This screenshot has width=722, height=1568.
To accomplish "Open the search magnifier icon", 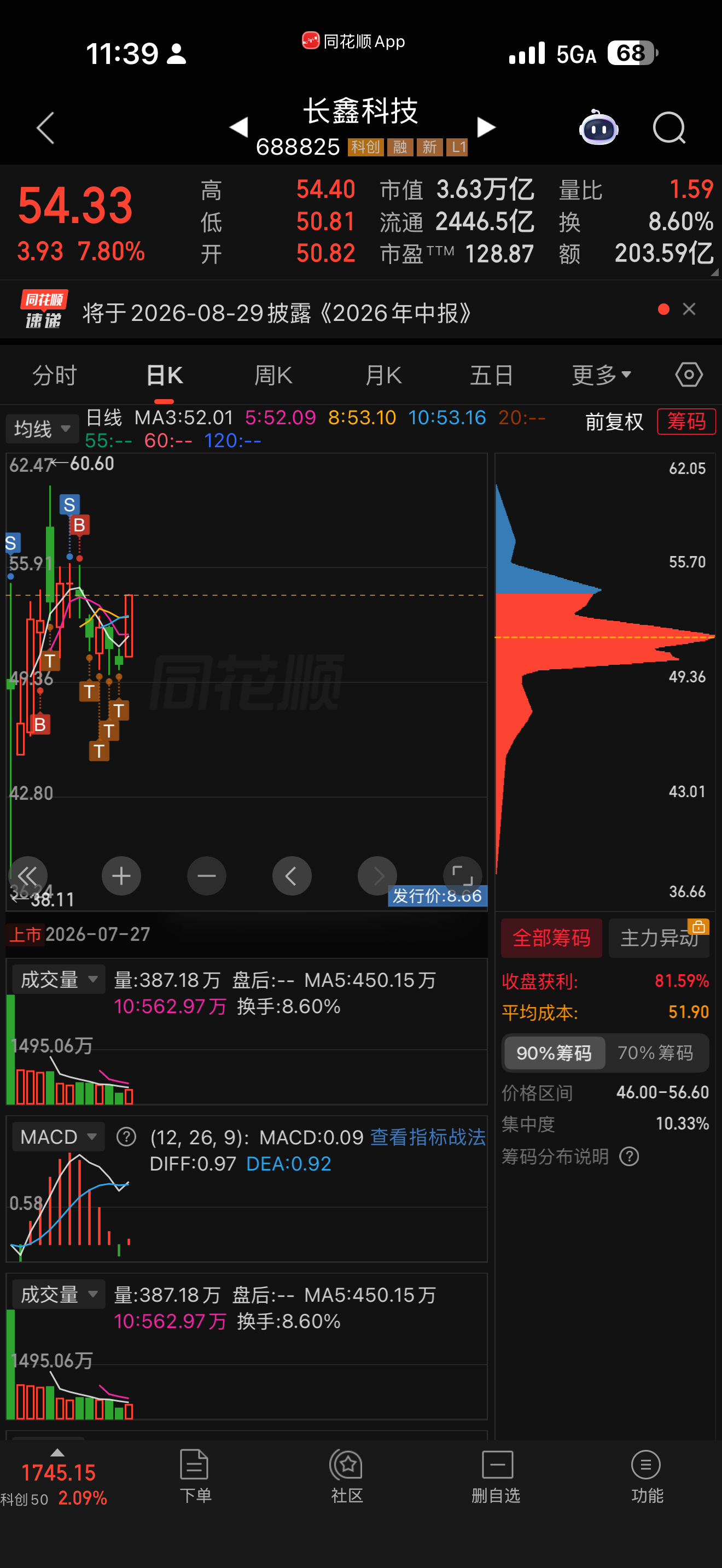I will 669,128.
